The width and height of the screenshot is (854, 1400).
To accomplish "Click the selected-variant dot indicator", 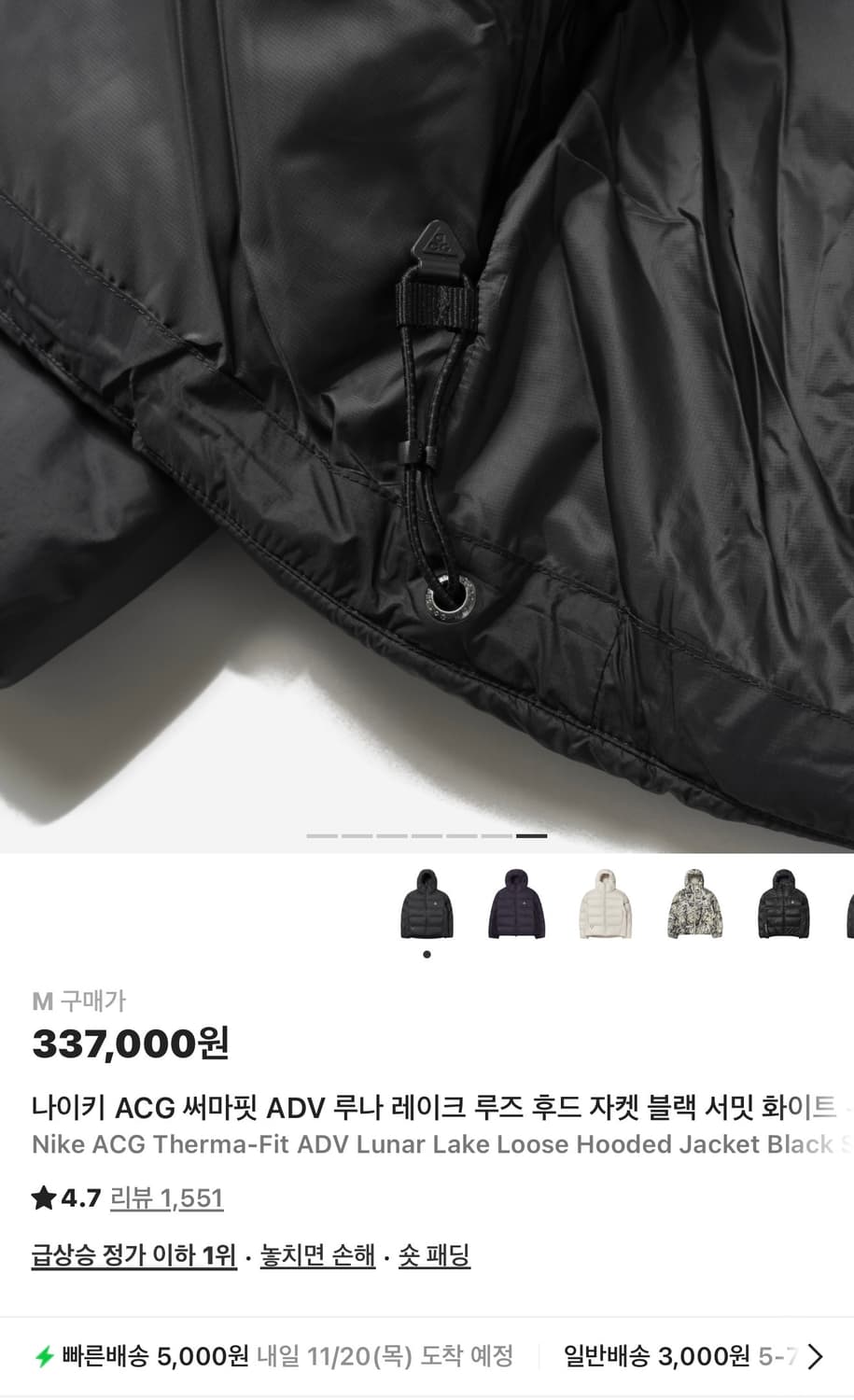I will pyautogui.click(x=427, y=953).
